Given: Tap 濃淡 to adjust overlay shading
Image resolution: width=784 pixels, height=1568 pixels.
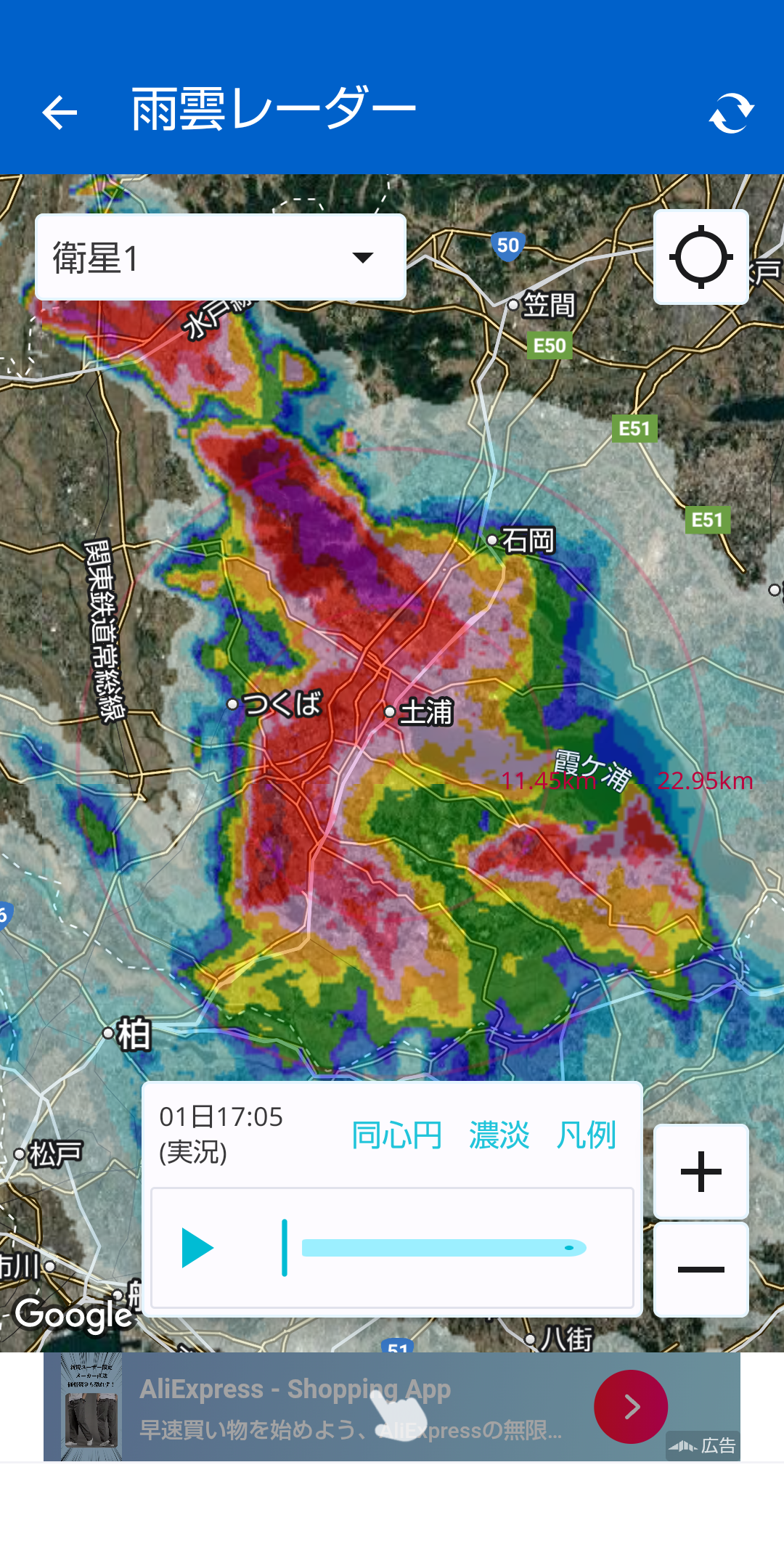Looking at the screenshot, I should [499, 1135].
